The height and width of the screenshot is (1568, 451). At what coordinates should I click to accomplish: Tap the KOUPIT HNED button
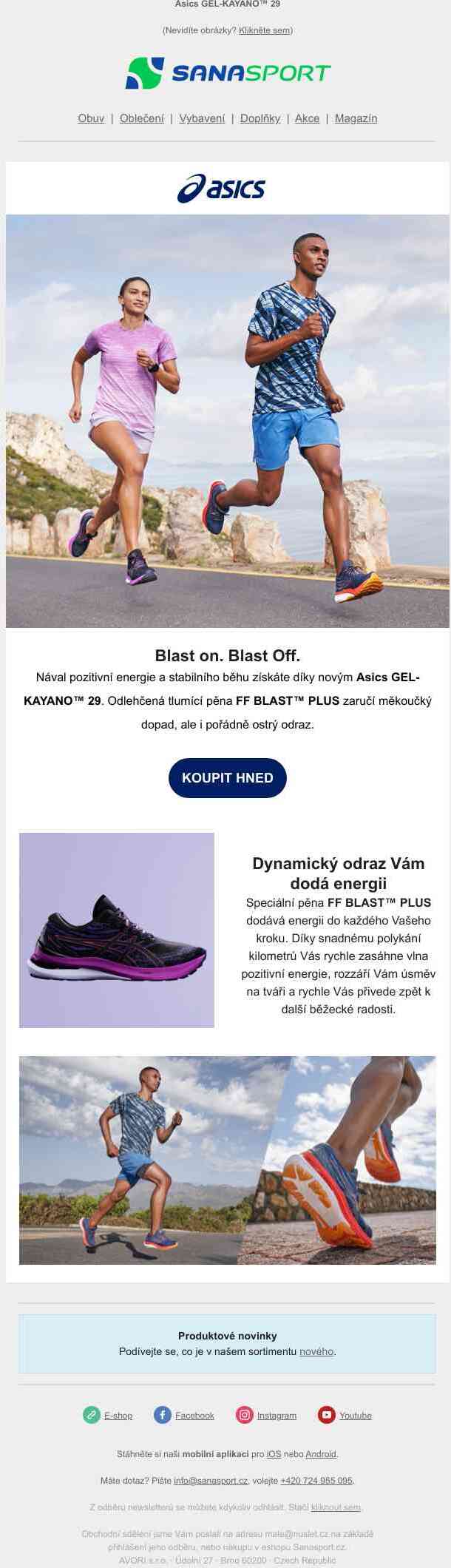227,778
